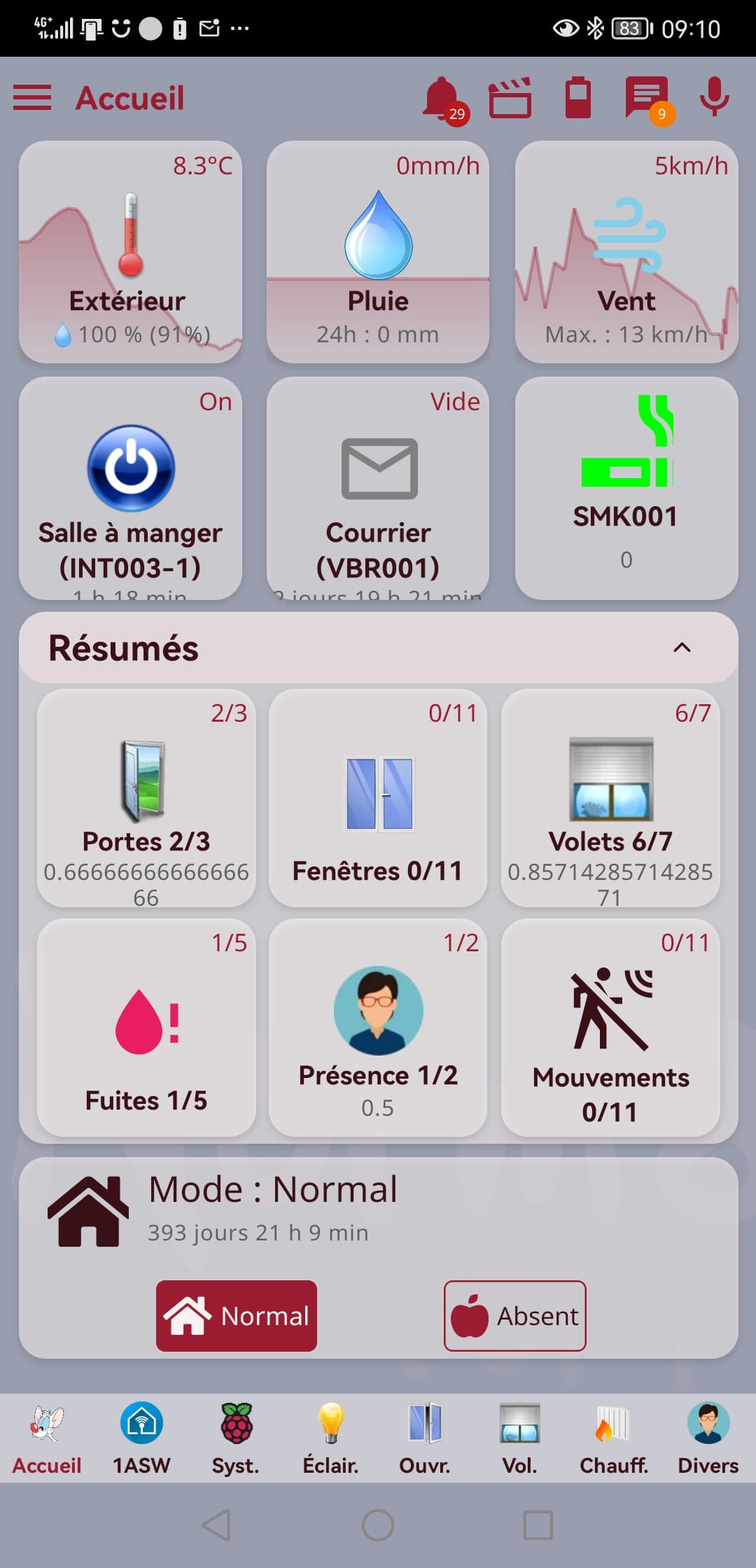This screenshot has height=1568, width=756.
Task: Open the Courrier mailbox card
Action: 378,488
